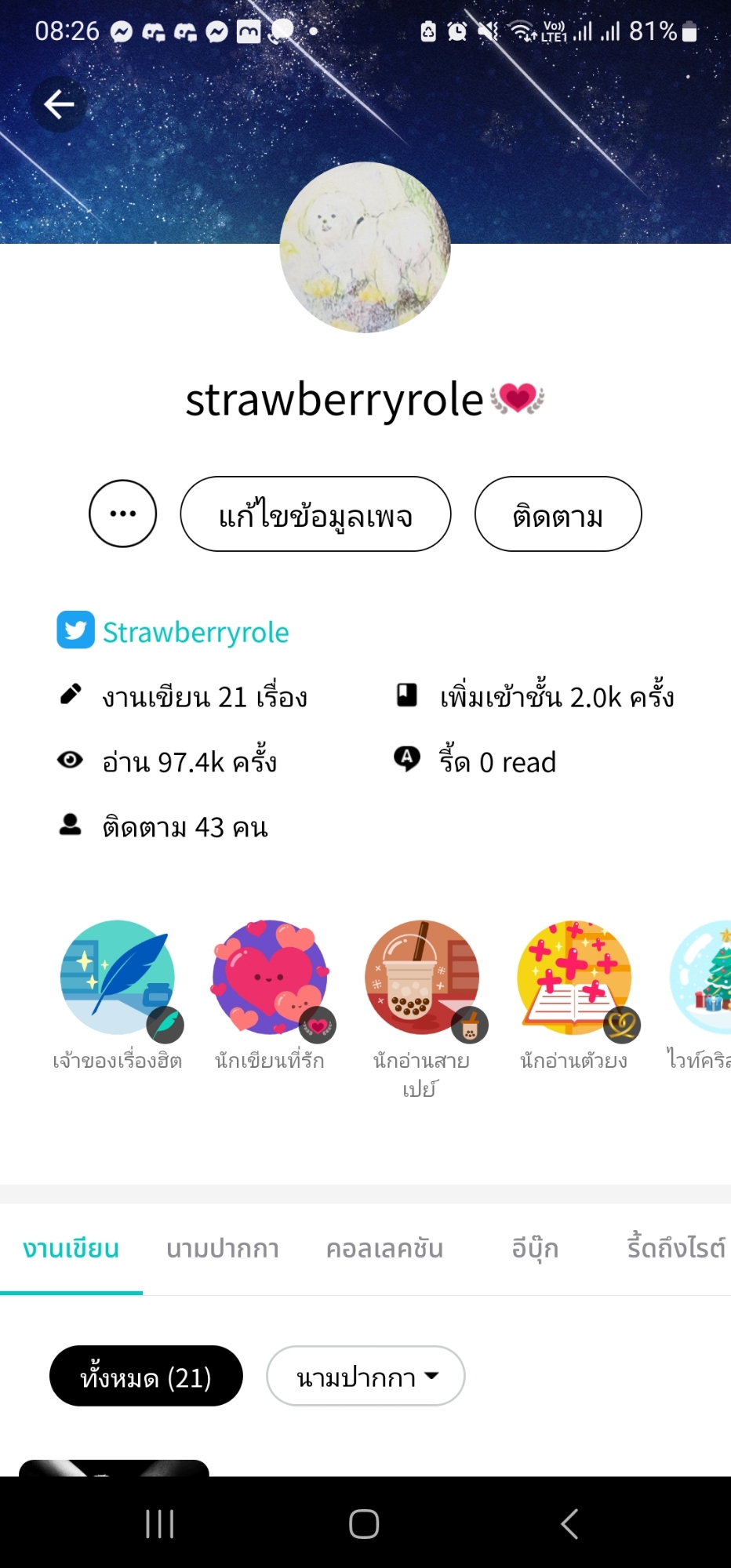Follow the page with ติดตาม button

click(x=558, y=514)
